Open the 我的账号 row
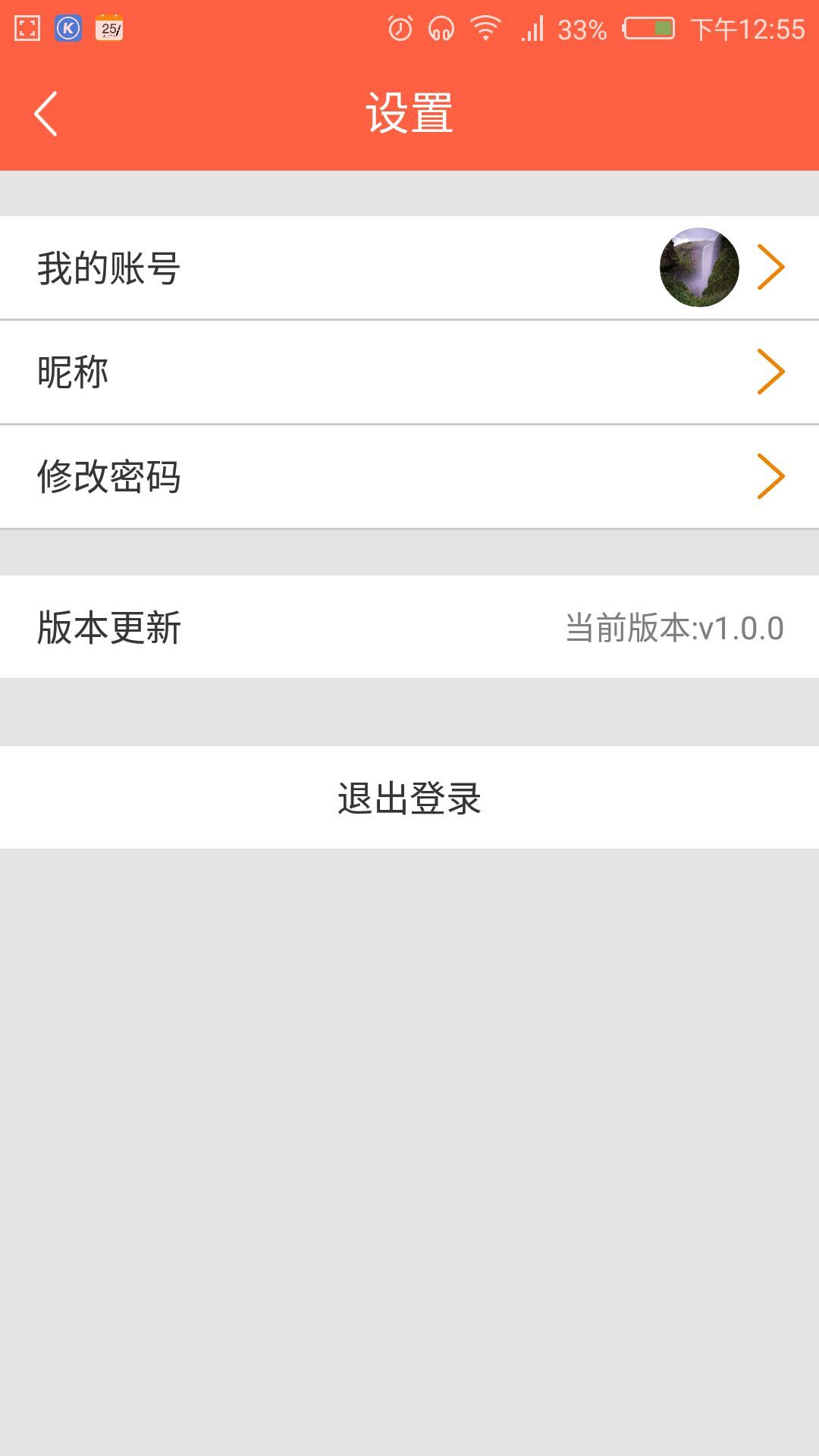The height and width of the screenshot is (1456, 819). point(409,268)
